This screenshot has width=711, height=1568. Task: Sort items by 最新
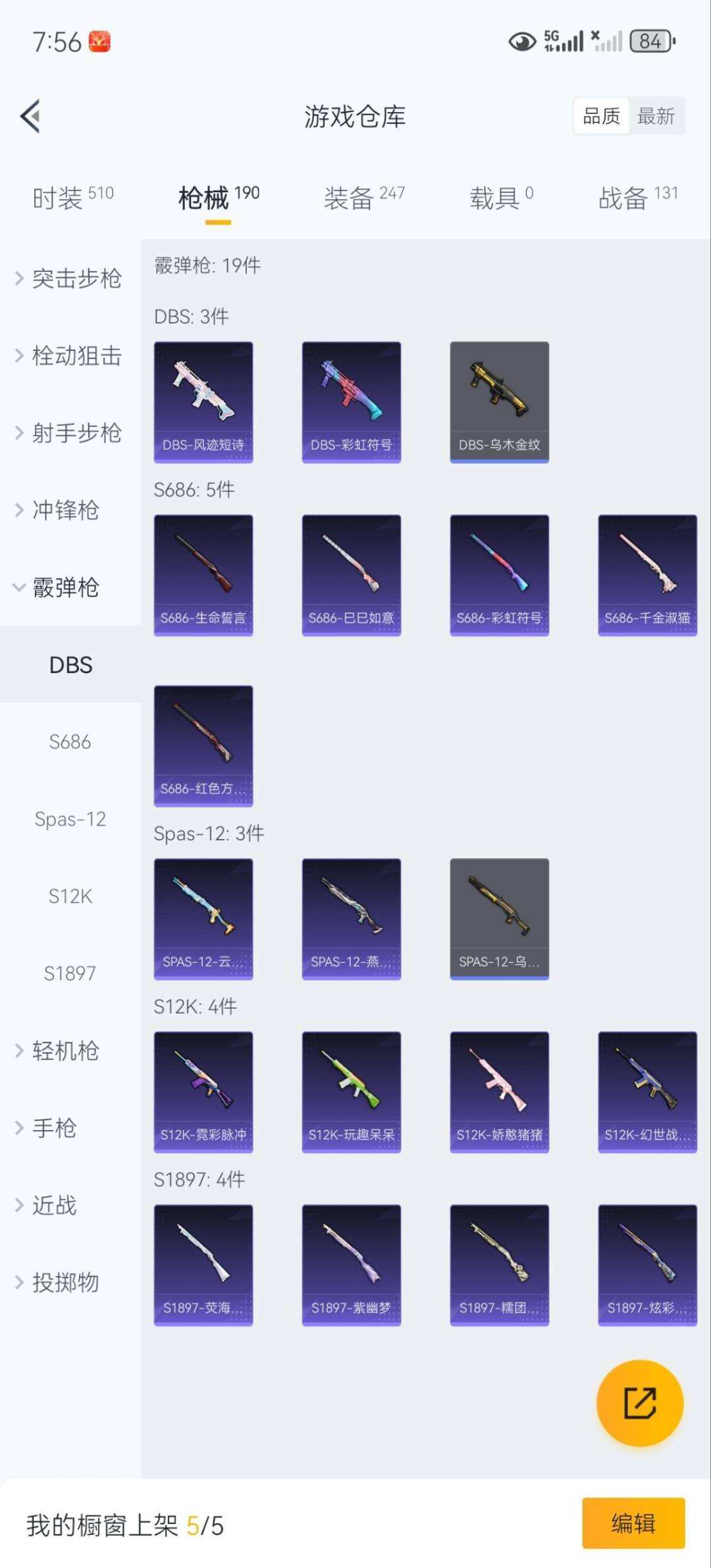pyautogui.click(x=656, y=117)
